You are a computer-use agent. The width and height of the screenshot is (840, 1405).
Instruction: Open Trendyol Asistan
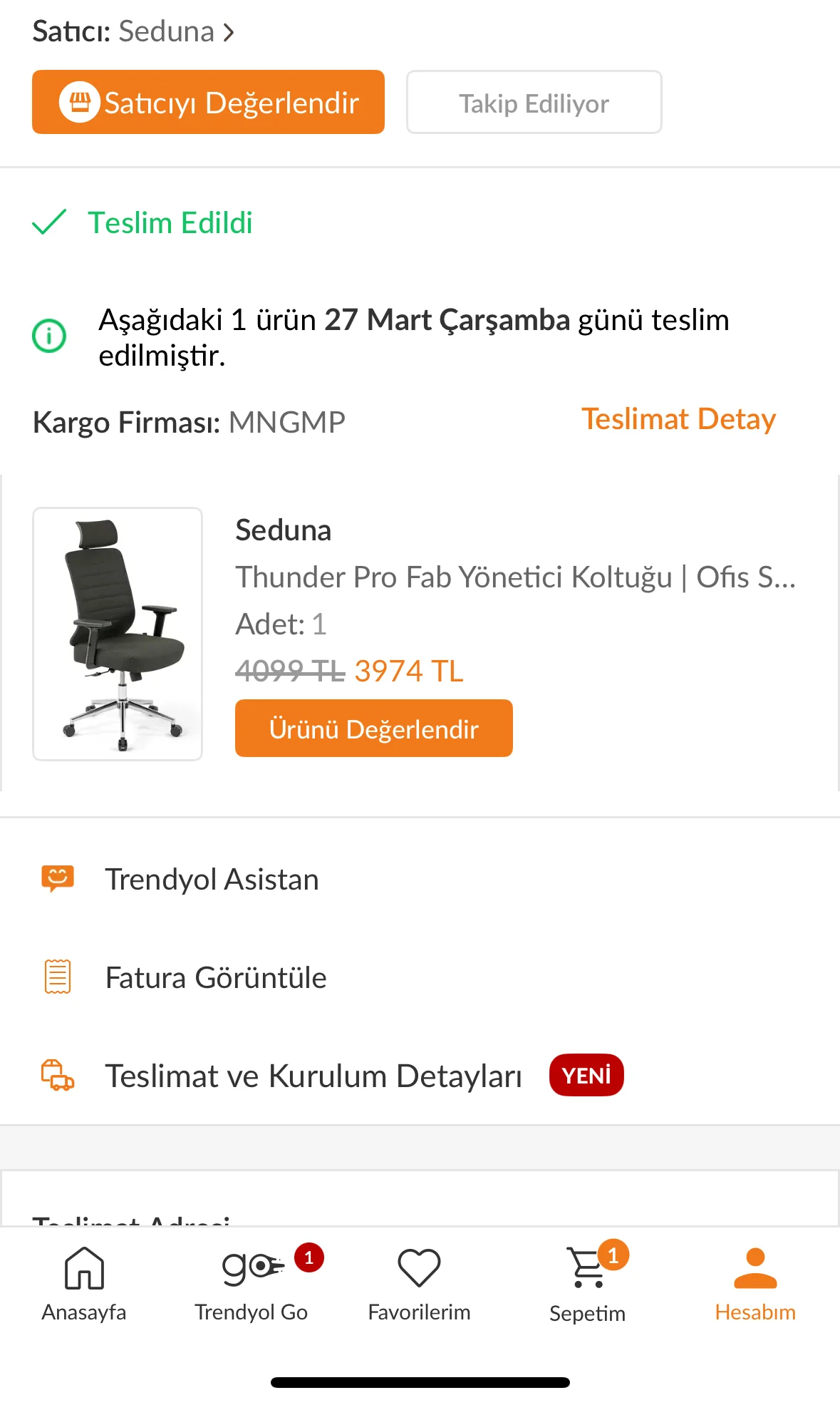[x=212, y=880]
